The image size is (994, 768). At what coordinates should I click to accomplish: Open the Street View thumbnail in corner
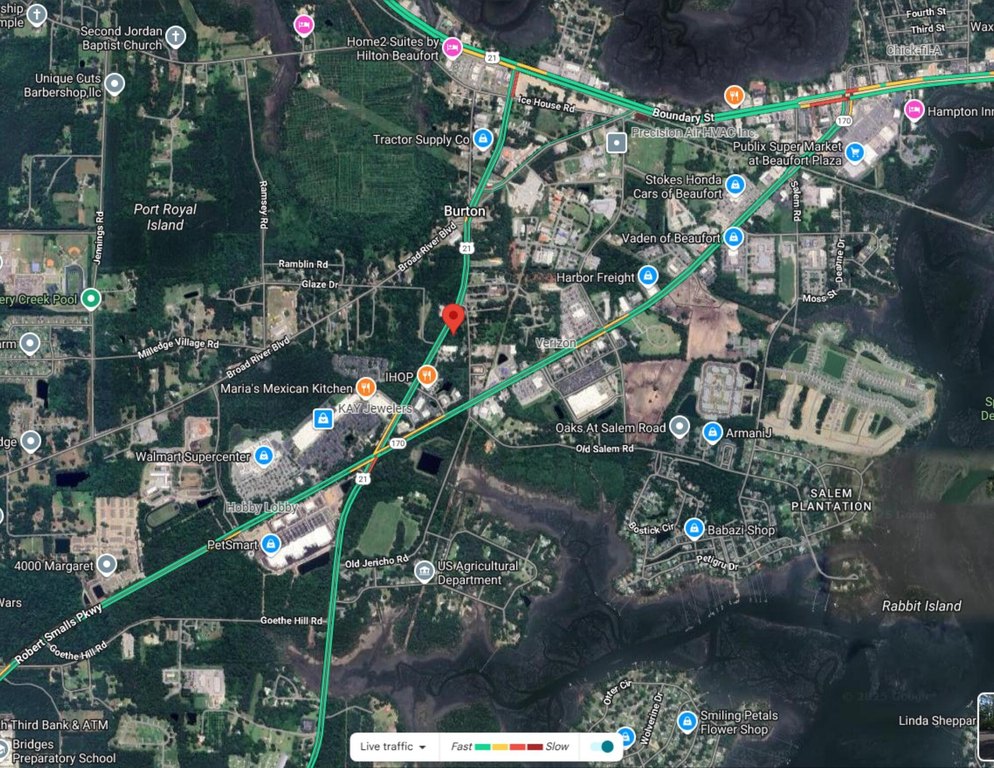tap(984, 727)
